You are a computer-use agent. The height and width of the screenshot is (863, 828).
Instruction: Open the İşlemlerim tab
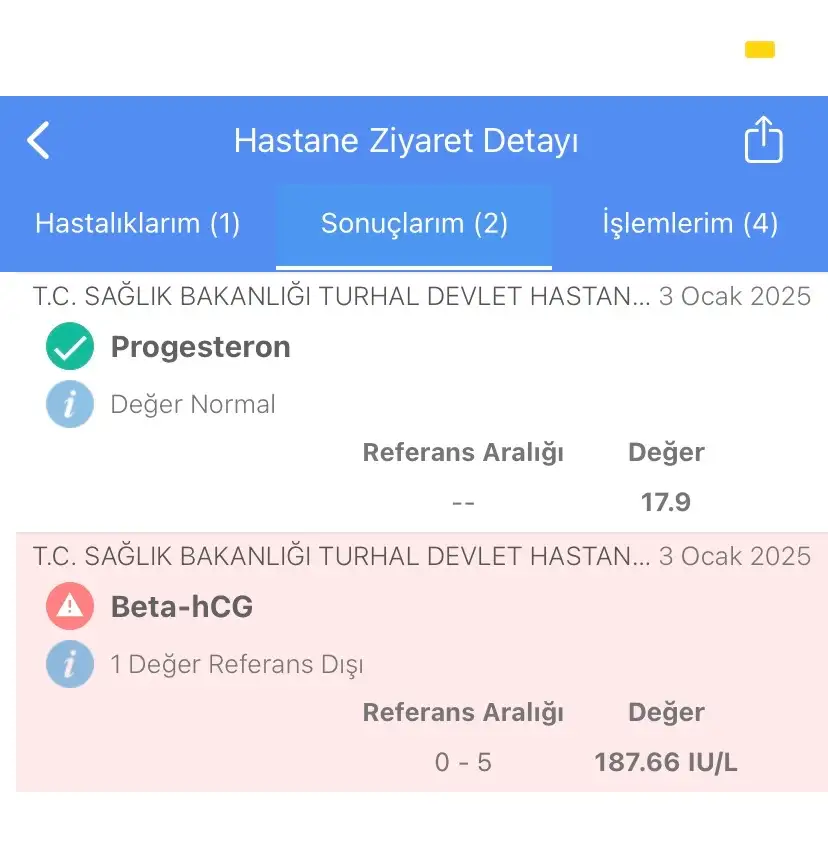click(x=690, y=223)
